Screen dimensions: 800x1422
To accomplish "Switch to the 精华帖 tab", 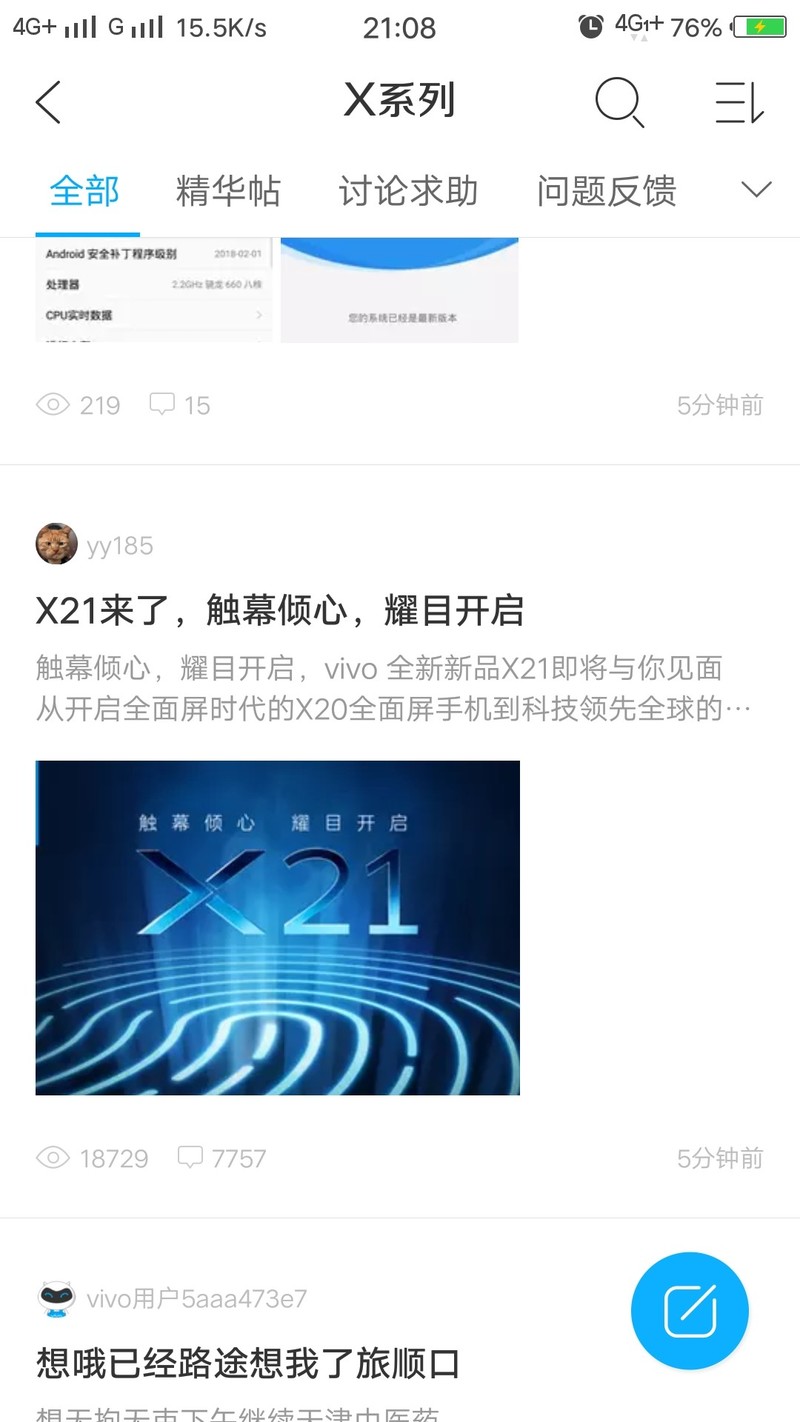I will (229, 190).
